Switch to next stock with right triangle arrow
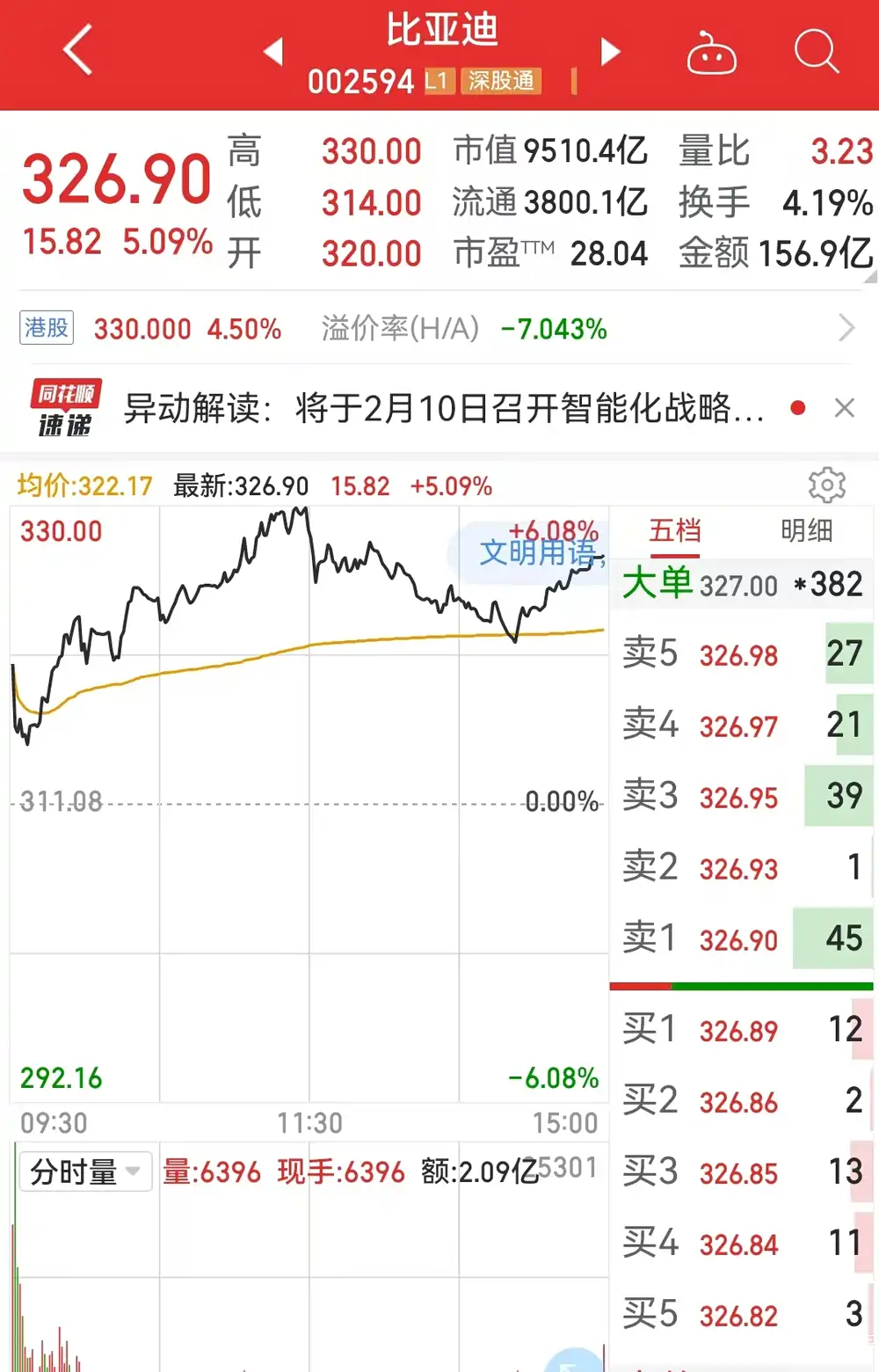The image size is (879, 1372). (610, 53)
